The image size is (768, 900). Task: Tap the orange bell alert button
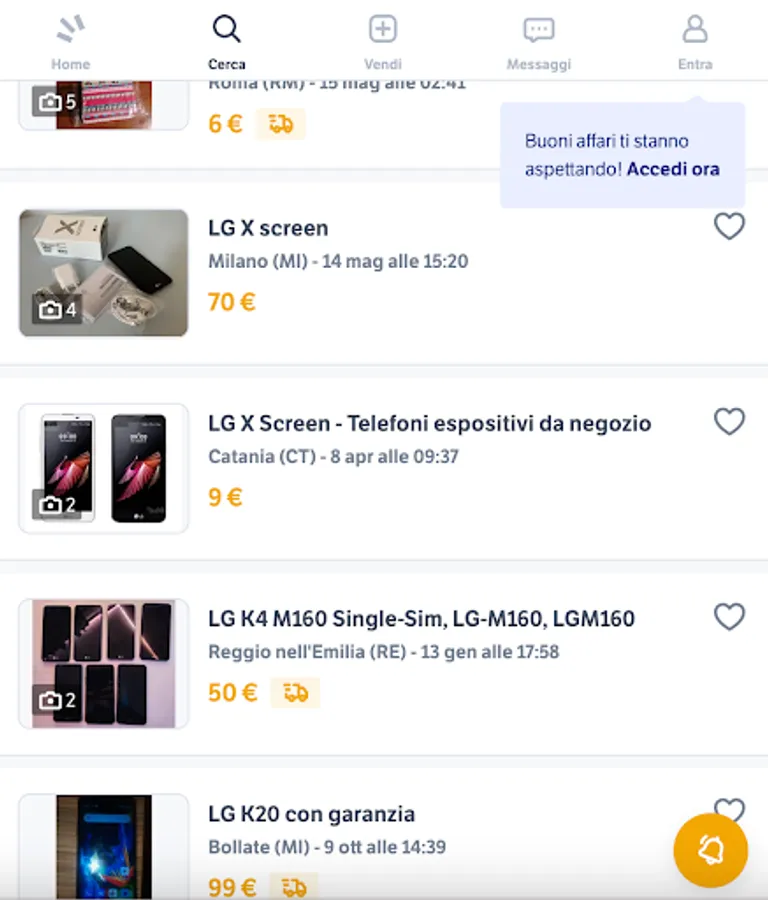pos(711,850)
